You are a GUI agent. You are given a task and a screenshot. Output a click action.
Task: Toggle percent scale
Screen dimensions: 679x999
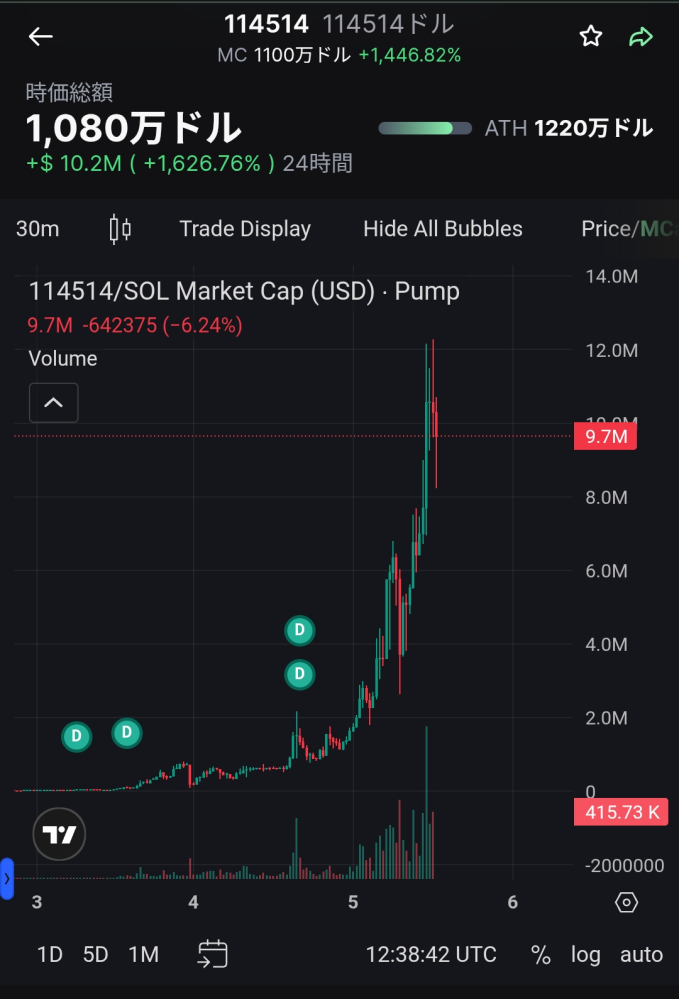click(x=541, y=954)
